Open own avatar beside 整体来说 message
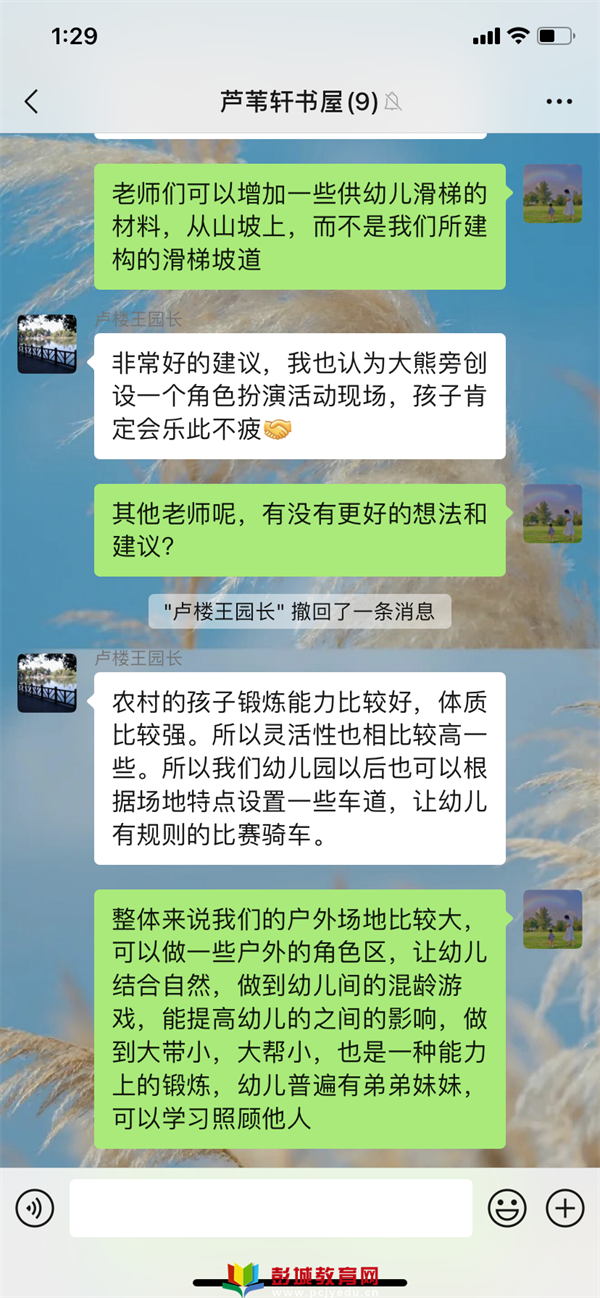This screenshot has height=1298, width=600. tap(552, 919)
